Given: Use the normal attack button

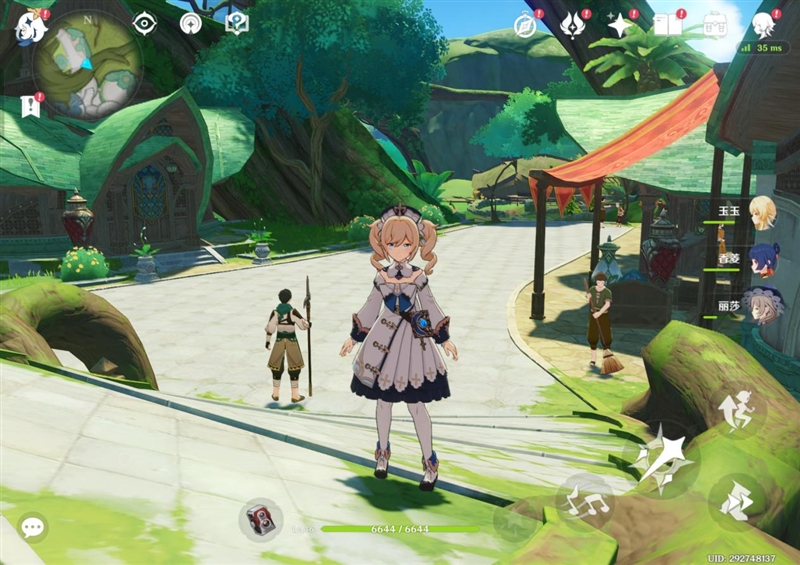Looking at the screenshot, I should [x=664, y=459].
